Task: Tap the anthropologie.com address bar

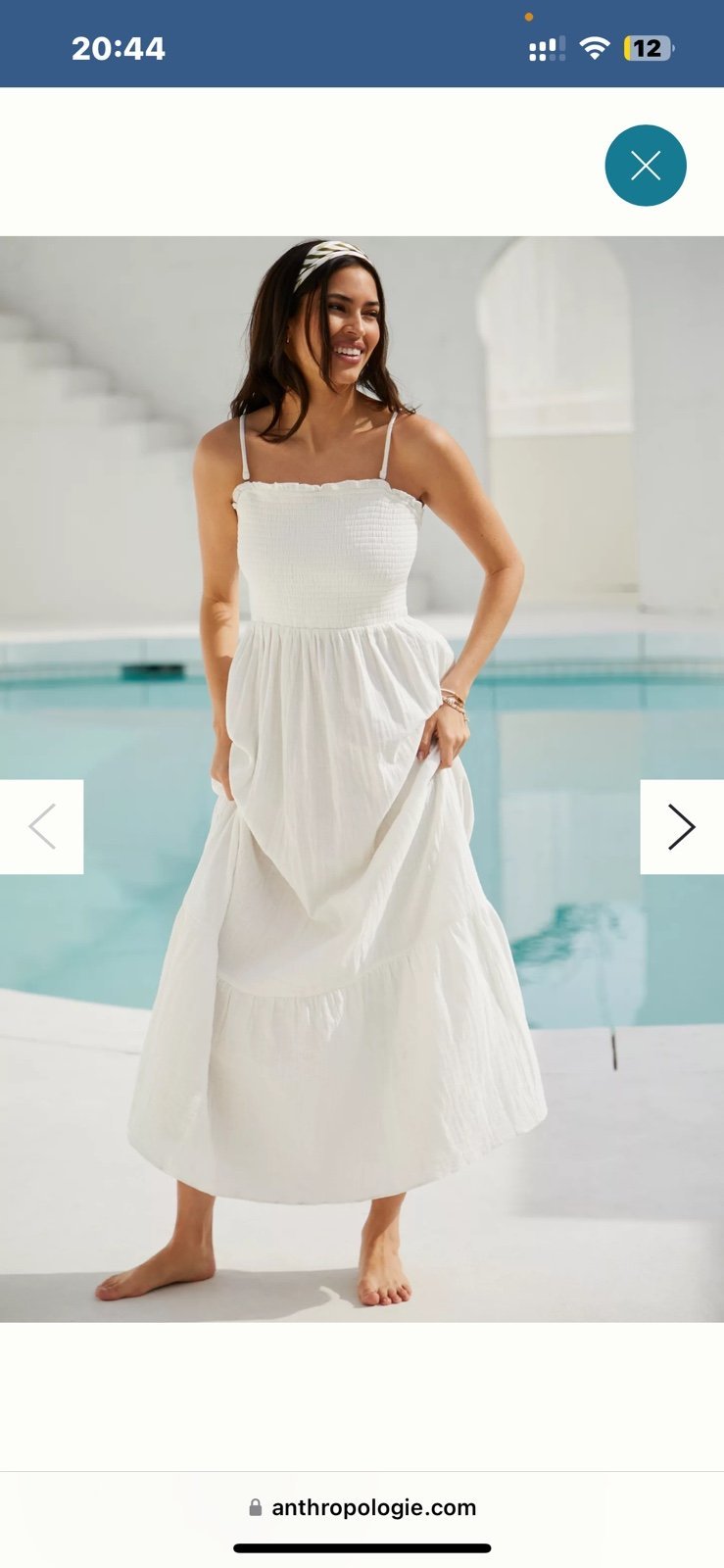Action: coord(362,1507)
